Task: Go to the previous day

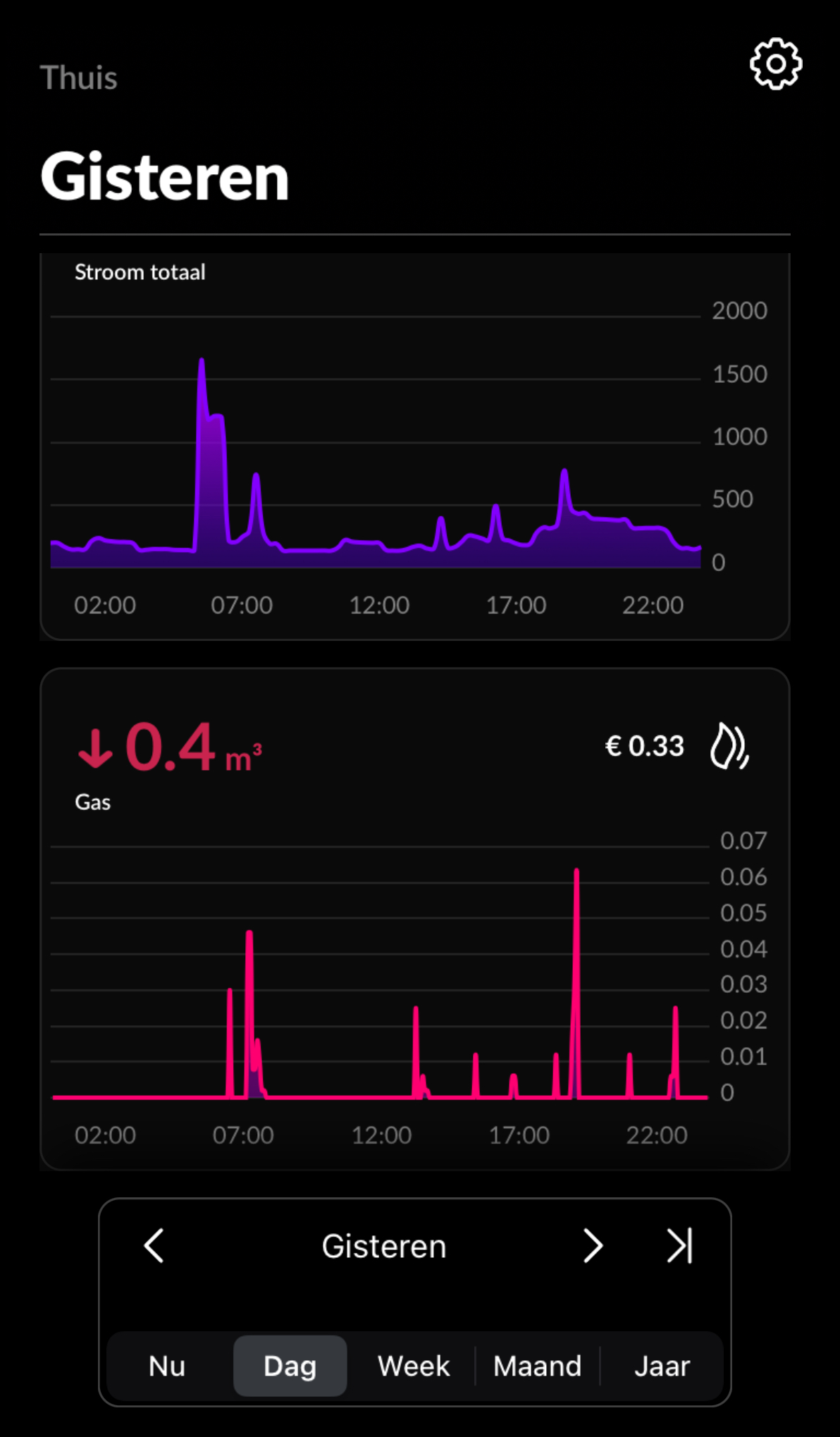Action: 154,1246
